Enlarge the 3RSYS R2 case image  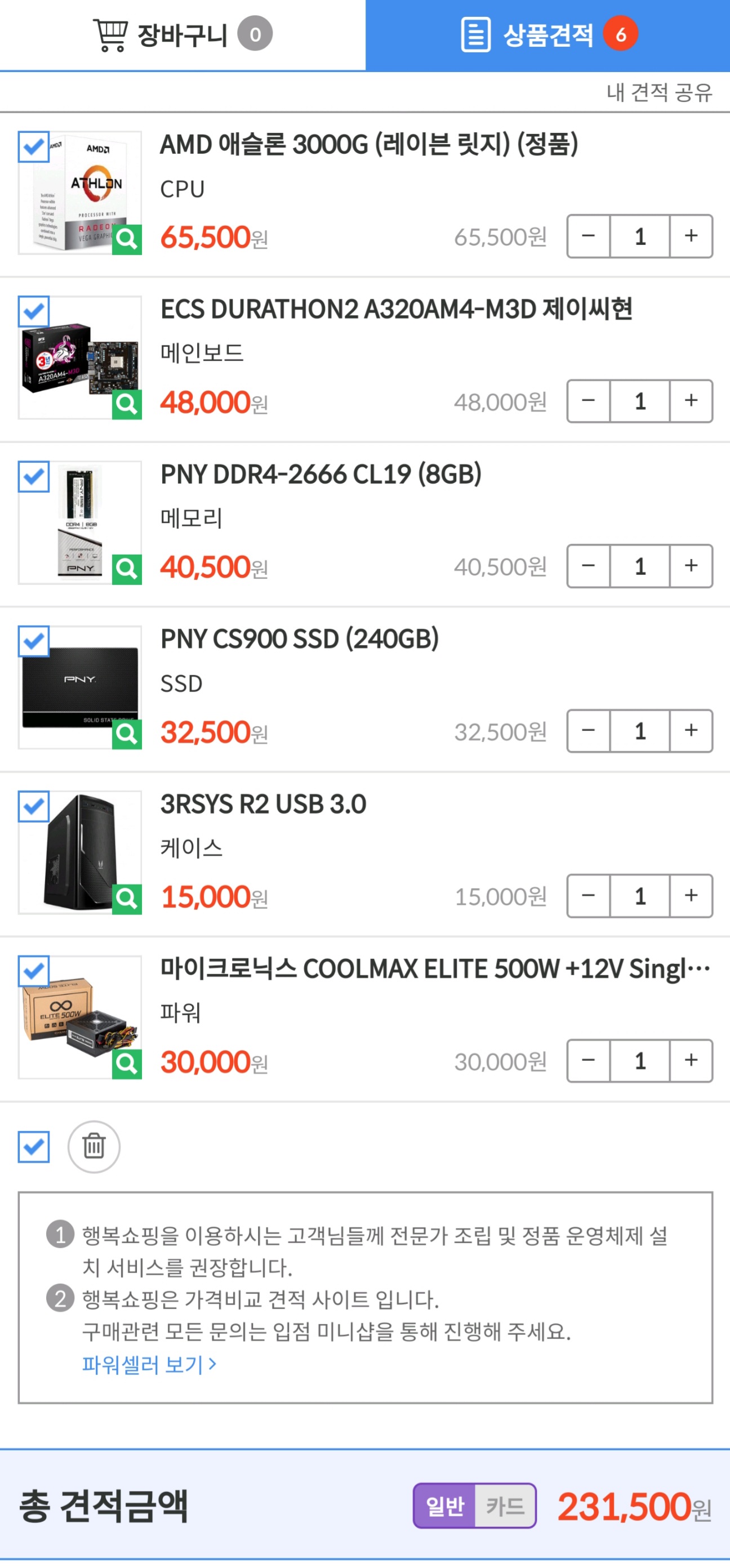coord(127,899)
